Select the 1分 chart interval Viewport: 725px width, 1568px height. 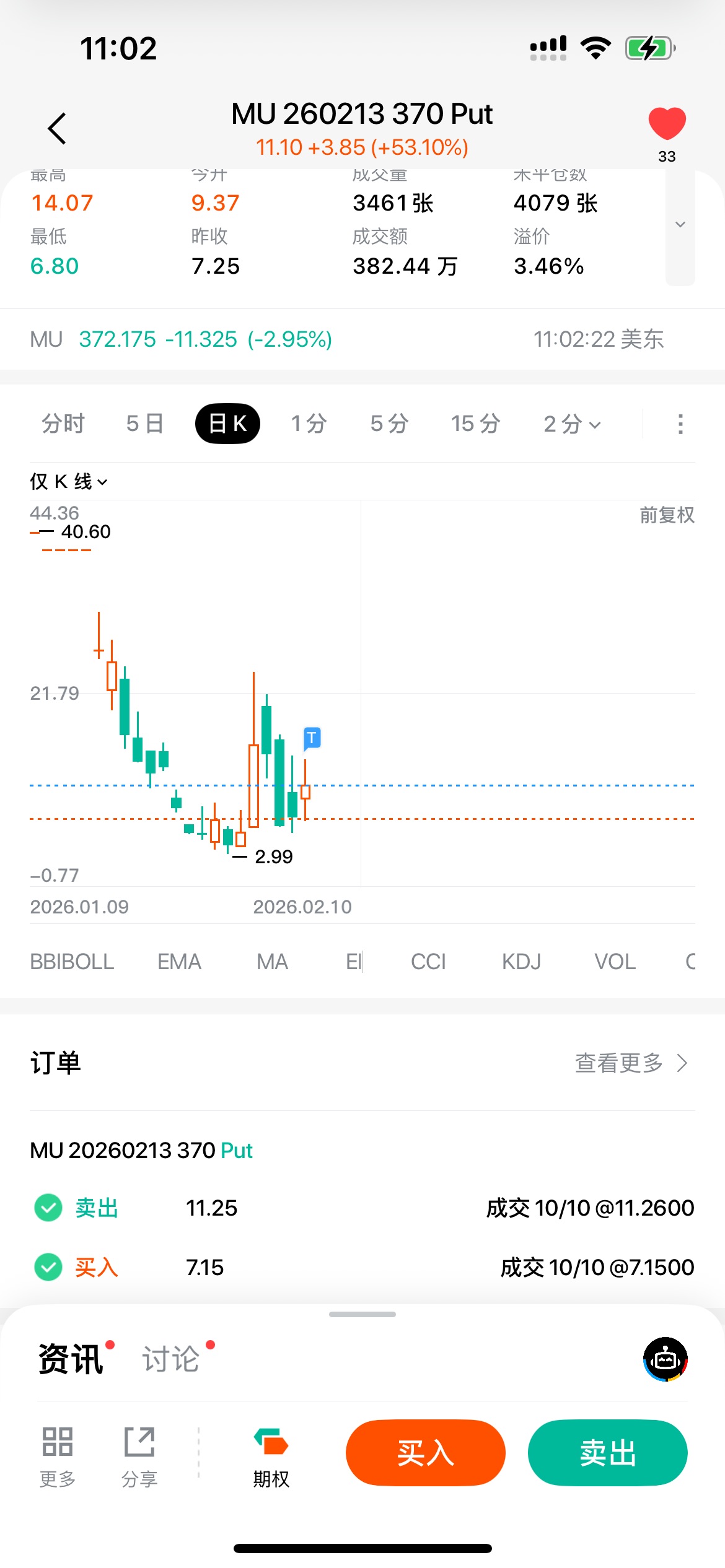pos(309,424)
